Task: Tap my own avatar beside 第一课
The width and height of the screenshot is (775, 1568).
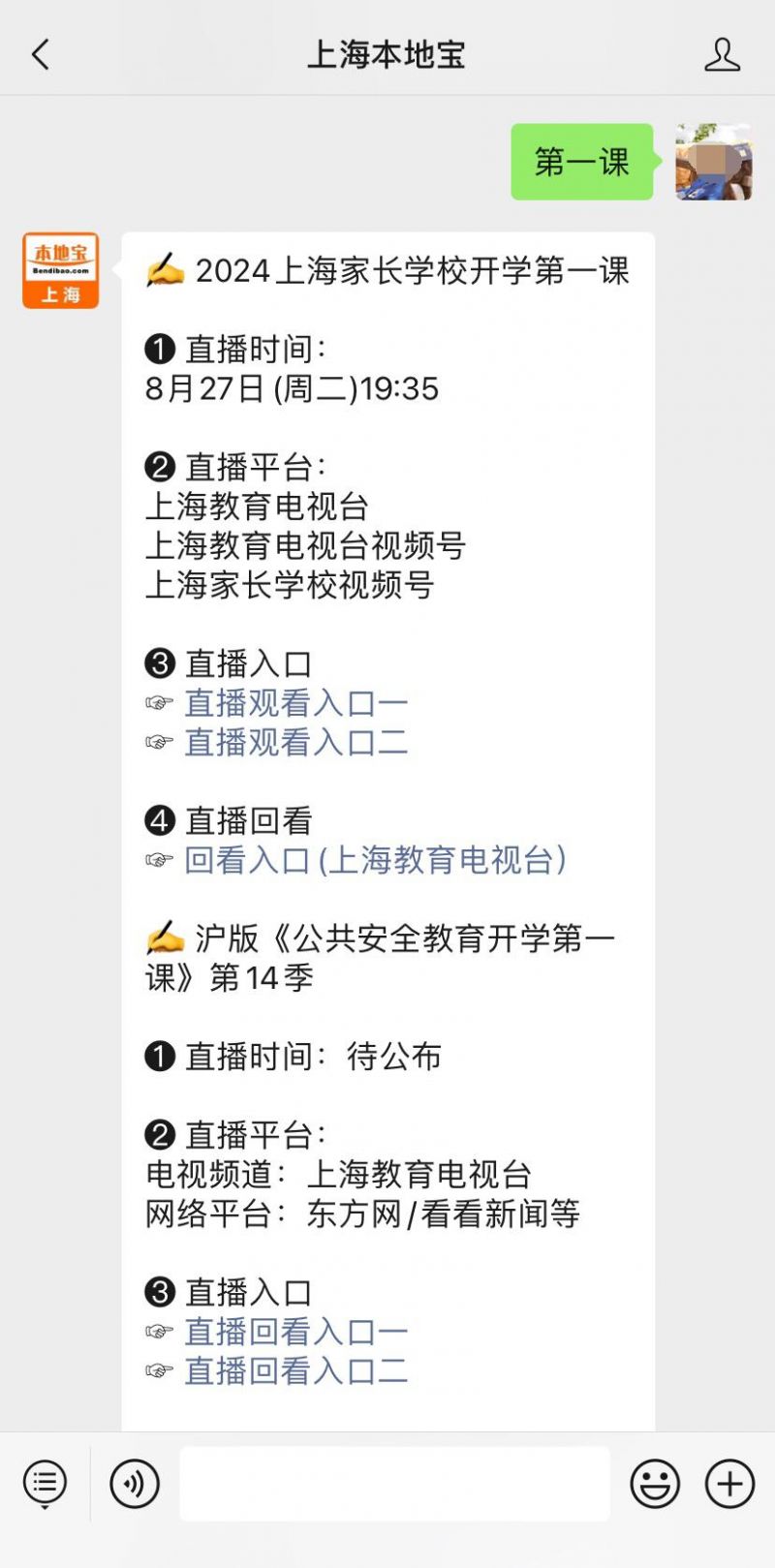Action: (x=714, y=162)
